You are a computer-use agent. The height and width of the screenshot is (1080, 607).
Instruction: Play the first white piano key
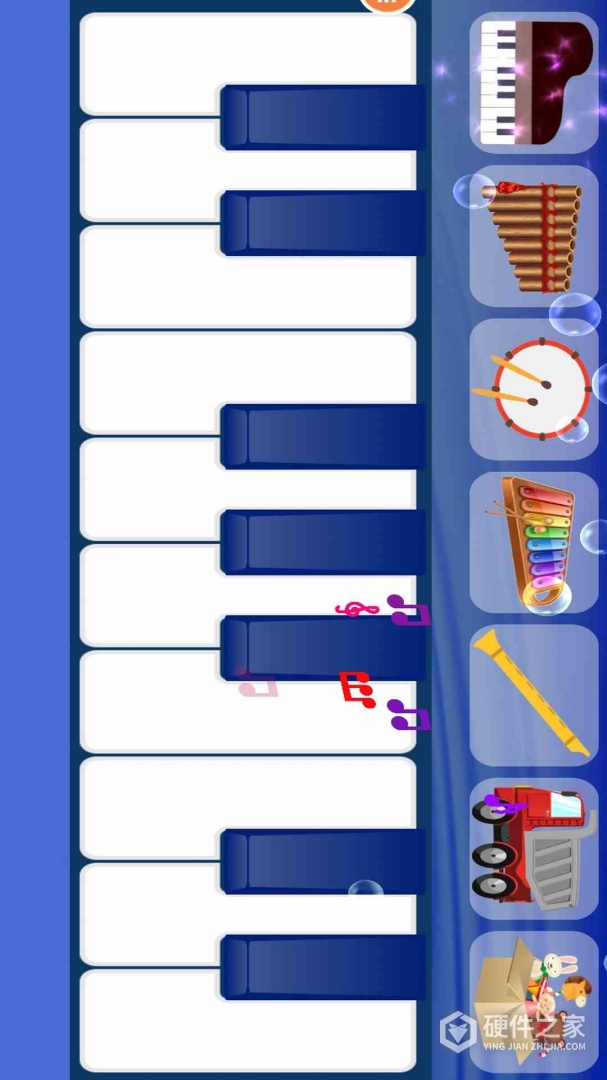[150, 64]
